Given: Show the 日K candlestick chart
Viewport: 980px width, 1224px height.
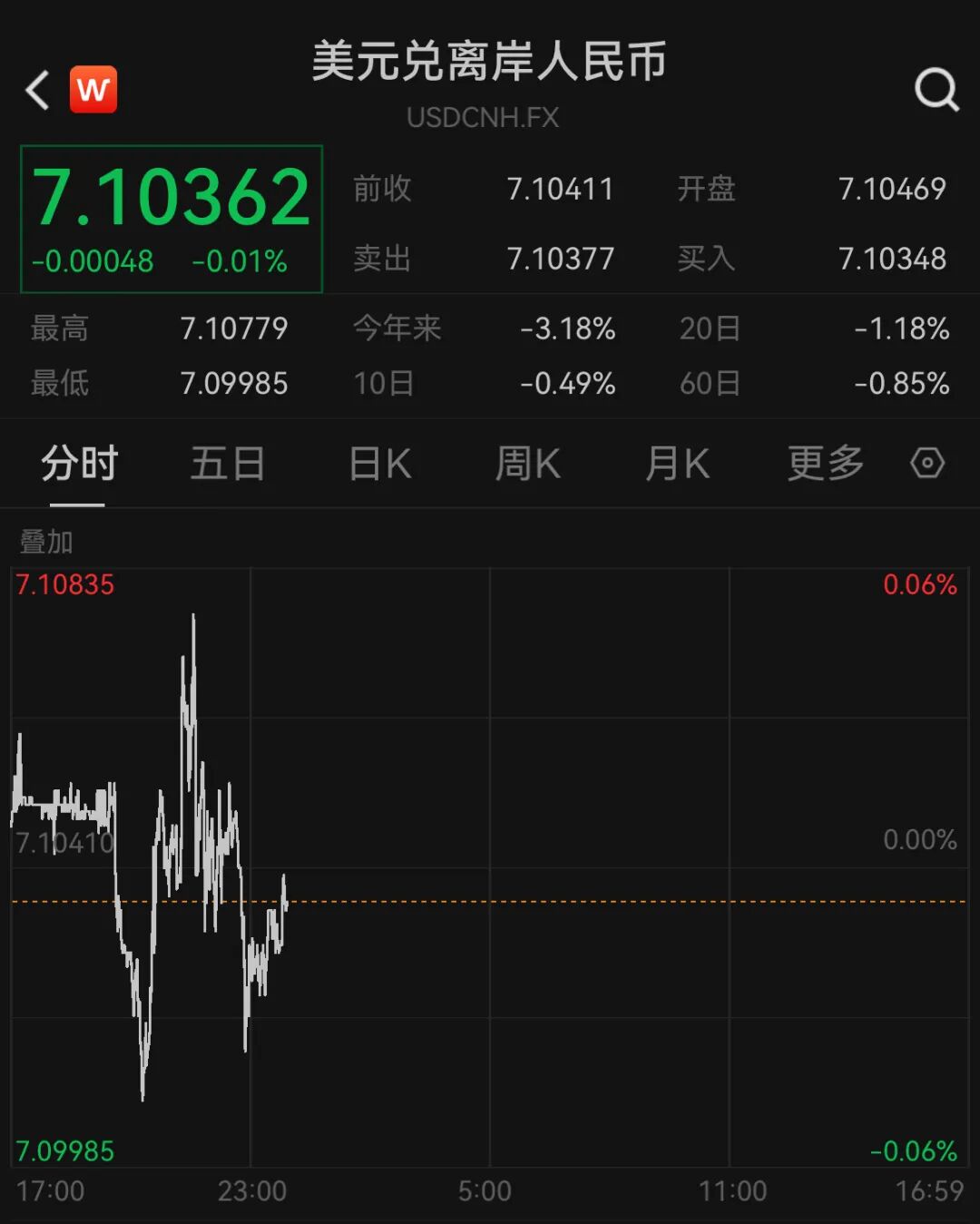Looking at the screenshot, I should point(380,464).
